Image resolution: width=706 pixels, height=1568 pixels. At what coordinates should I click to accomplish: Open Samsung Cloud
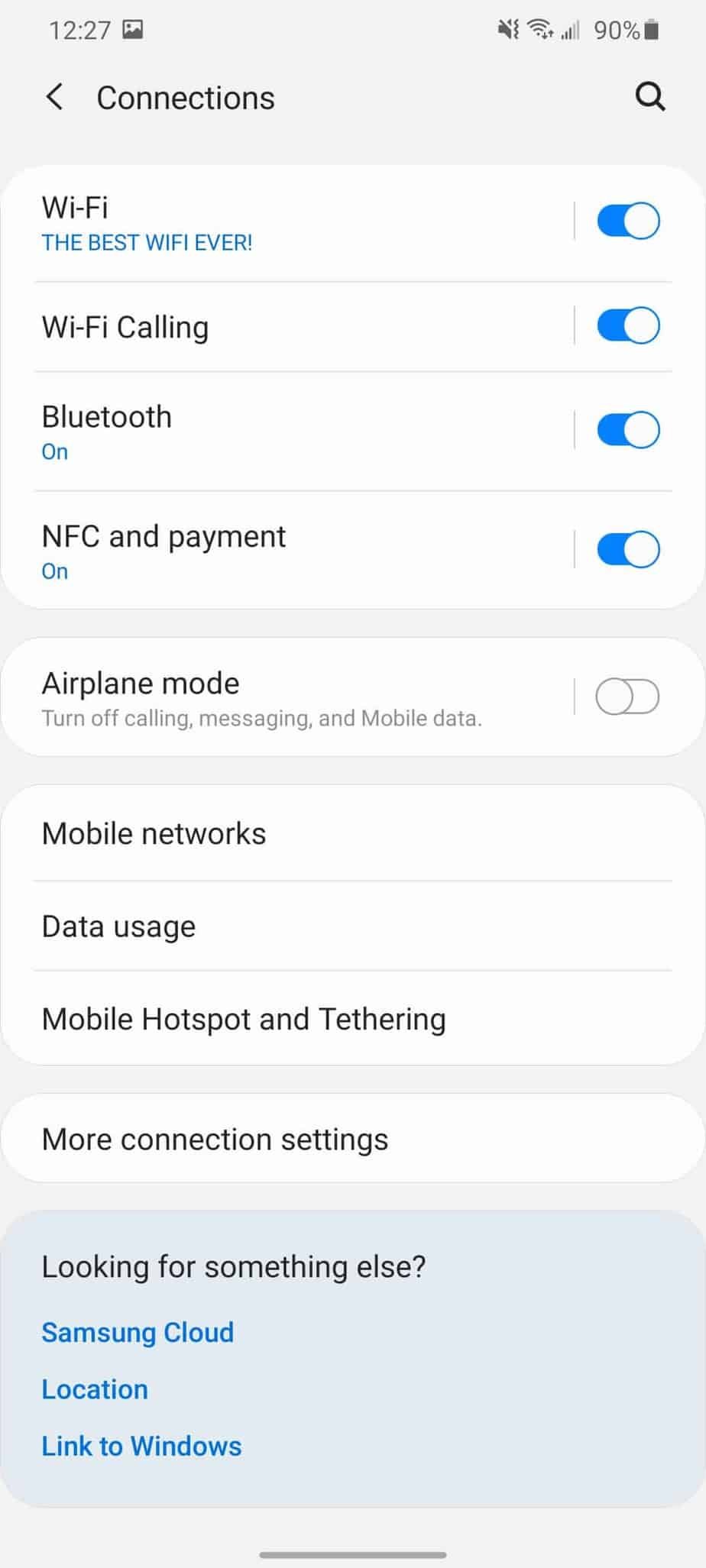(x=138, y=1333)
